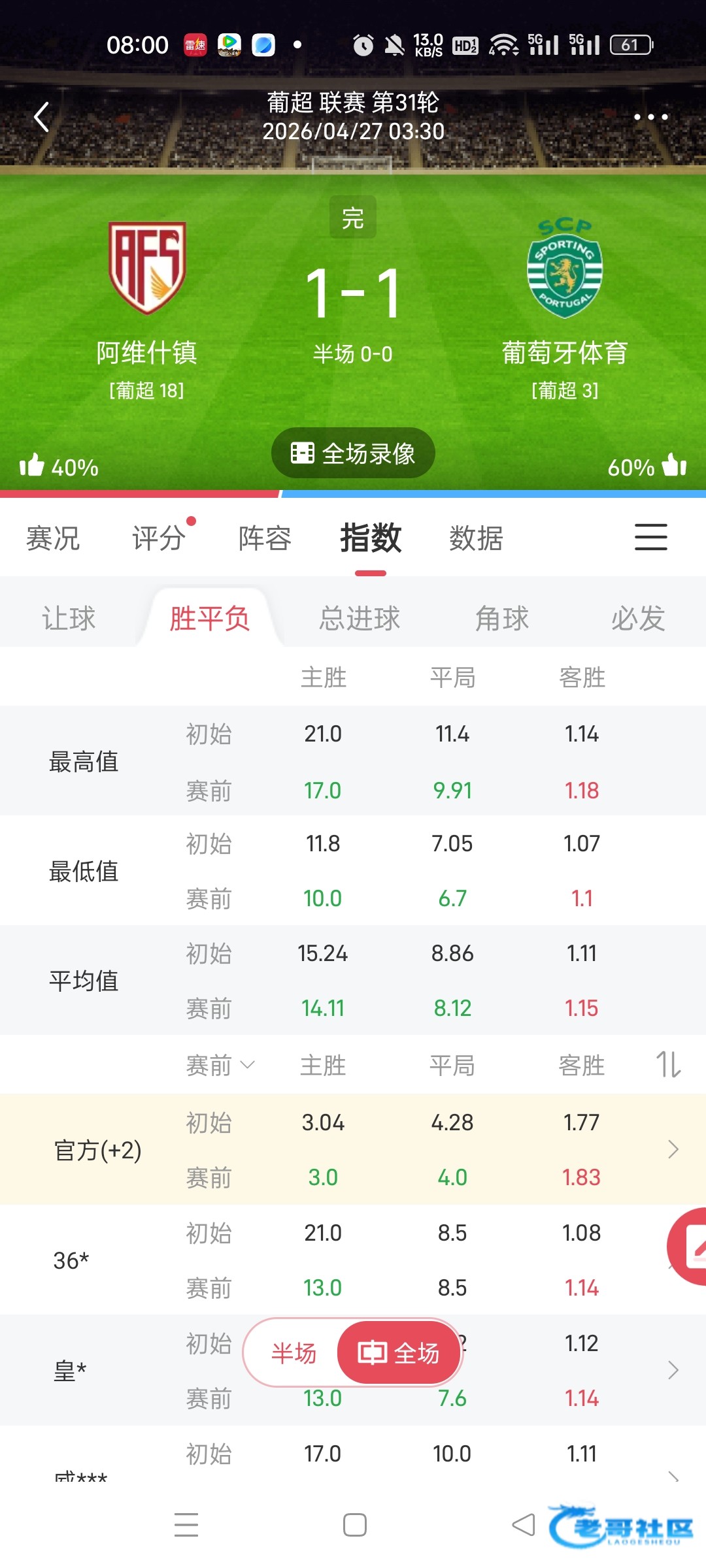Go back using the top-left arrow
Viewport: 706px width, 1568px height.
click(42, 117)
